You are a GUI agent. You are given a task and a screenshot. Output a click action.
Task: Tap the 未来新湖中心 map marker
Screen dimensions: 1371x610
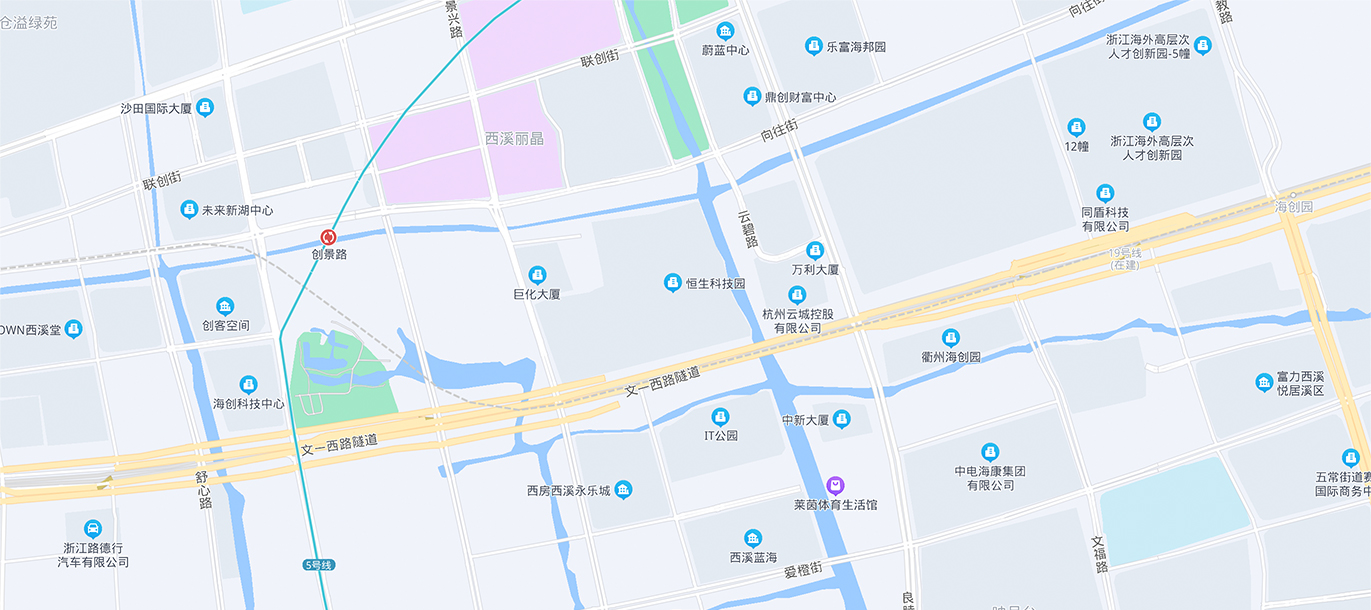tap(189, 209)
